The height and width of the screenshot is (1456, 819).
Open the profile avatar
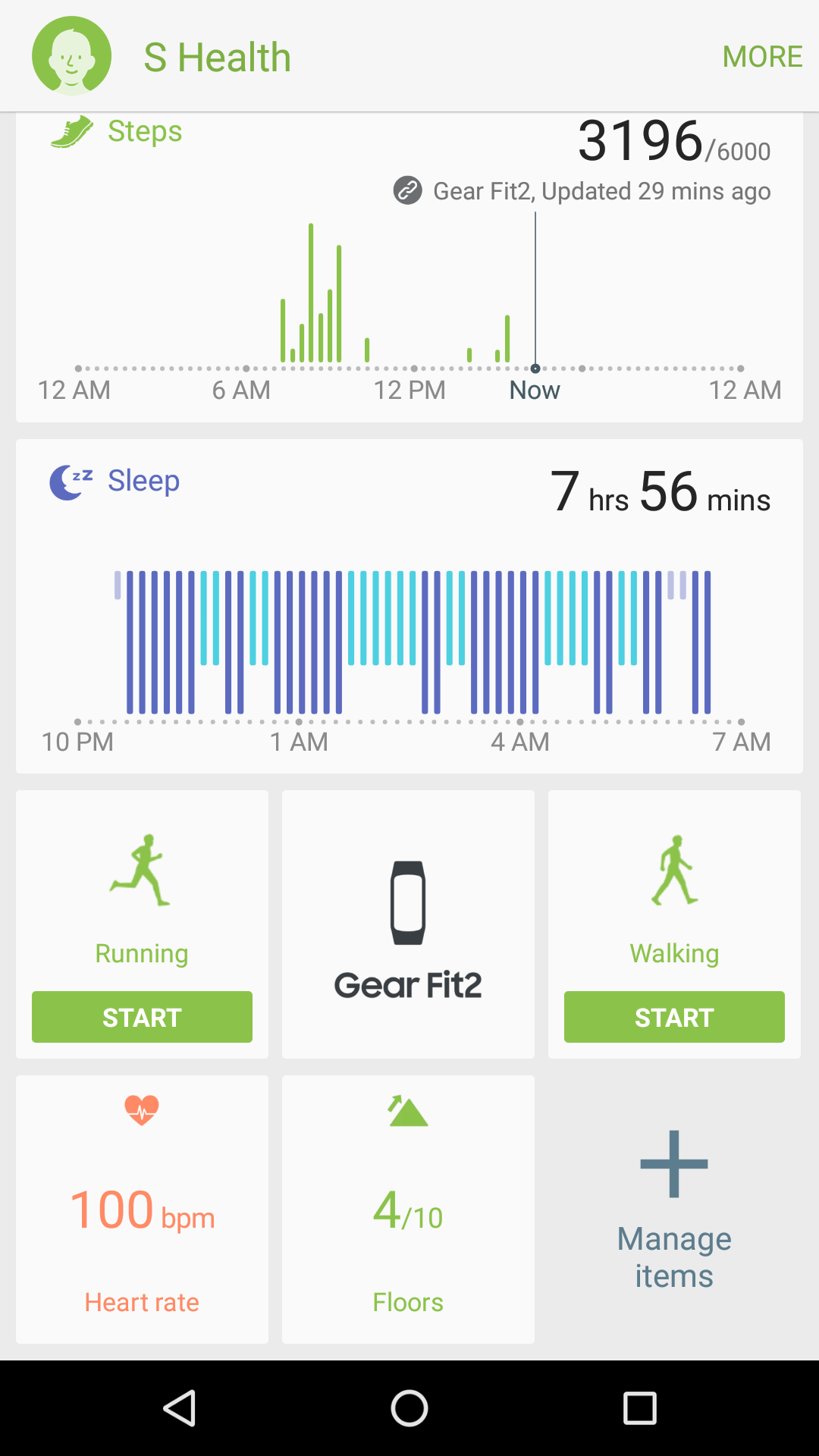click(x=71, y=56)
